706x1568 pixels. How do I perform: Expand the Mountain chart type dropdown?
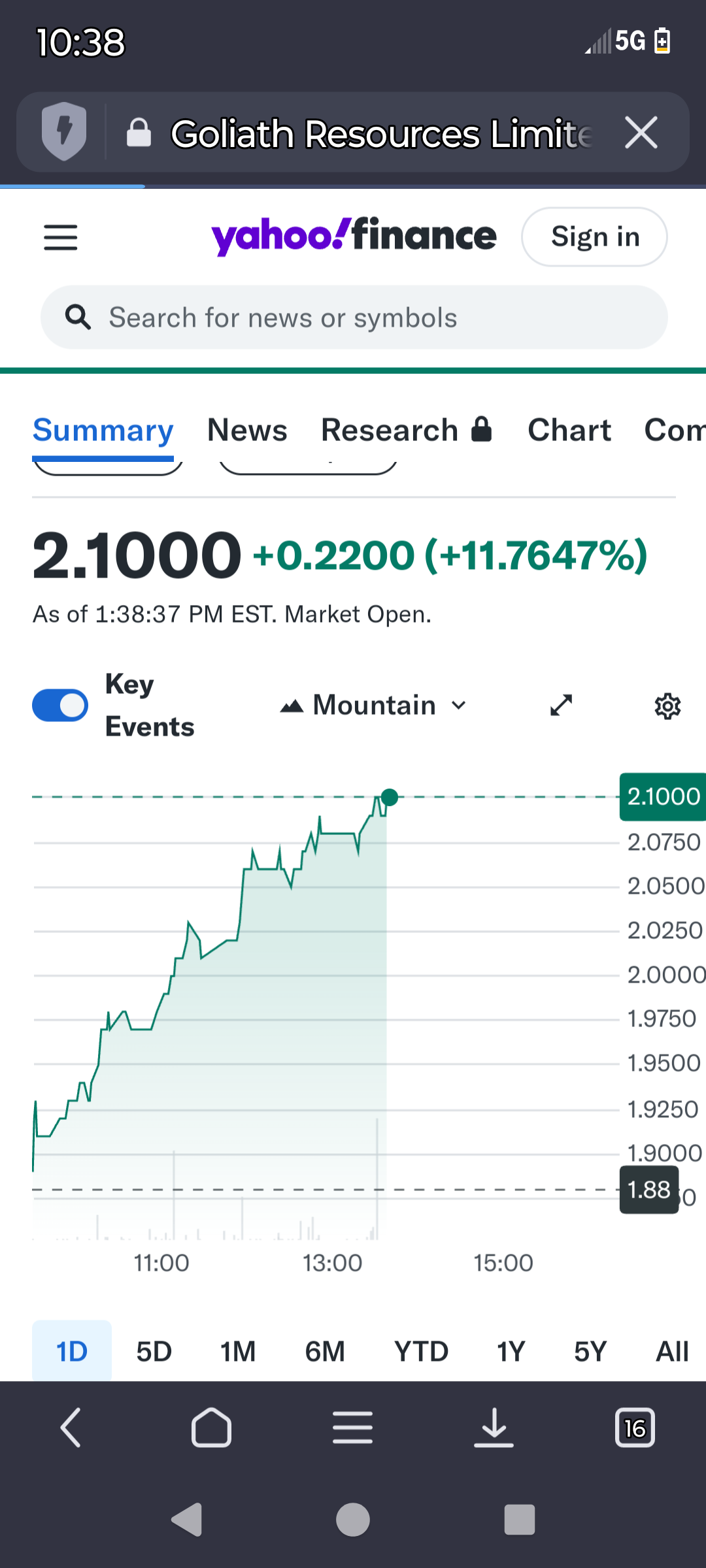374,706
